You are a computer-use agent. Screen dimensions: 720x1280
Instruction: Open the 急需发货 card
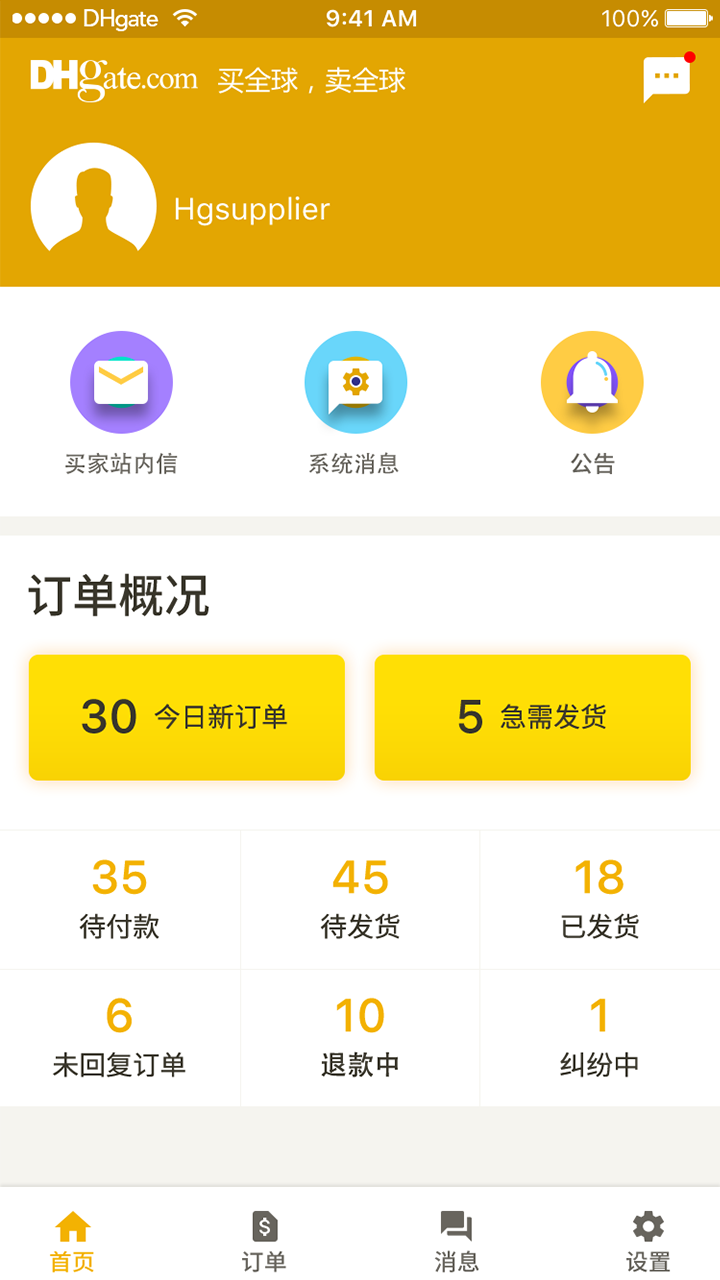532,717
